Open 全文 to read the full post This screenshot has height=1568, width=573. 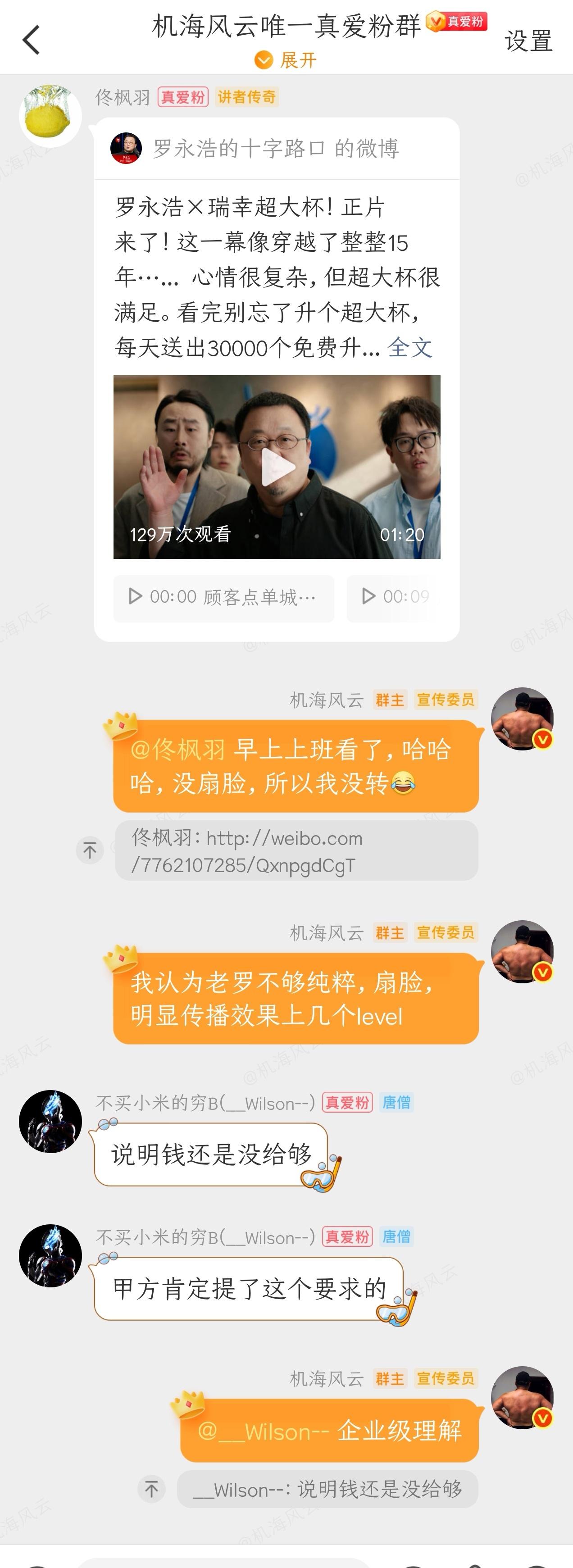click(411, 346)
